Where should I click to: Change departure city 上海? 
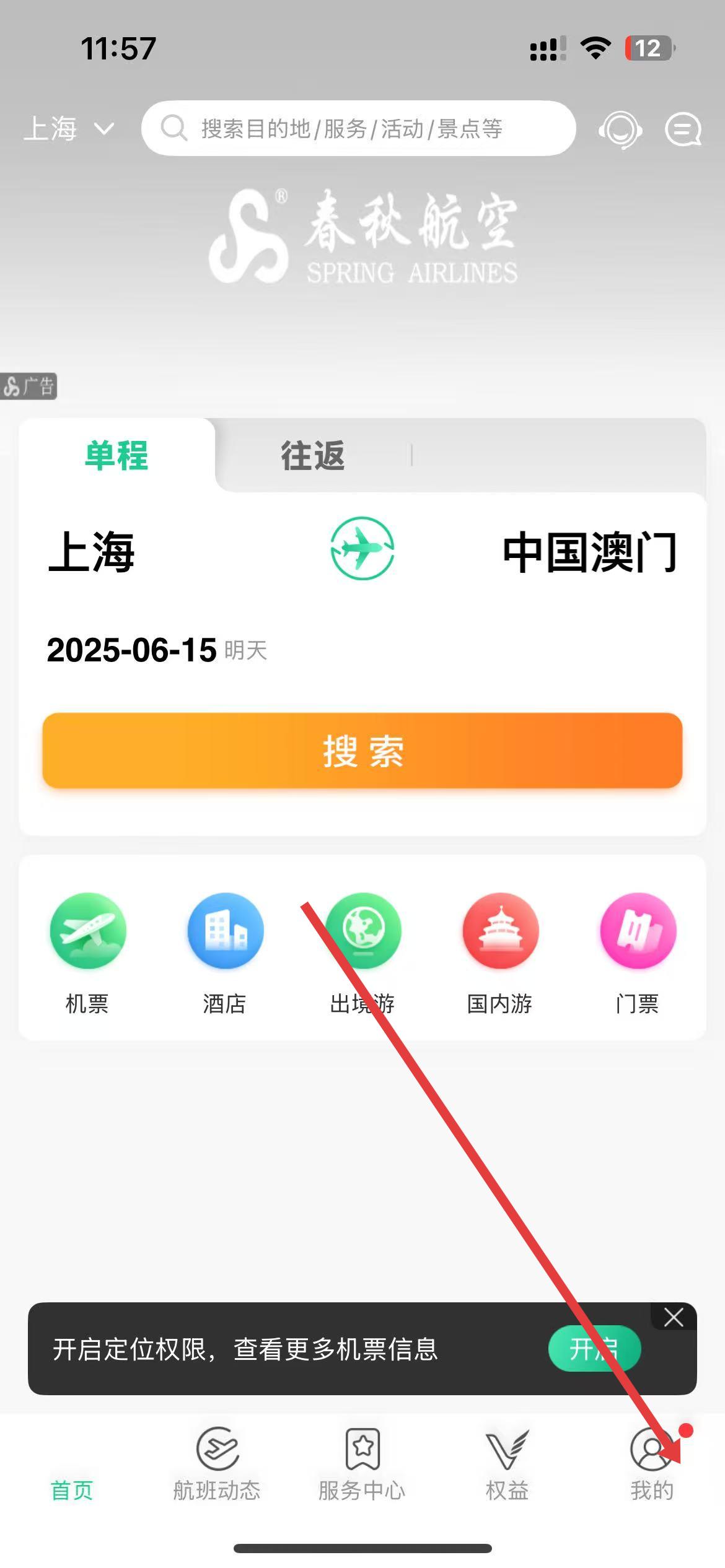pyautogui.click(x=92, y=551)
